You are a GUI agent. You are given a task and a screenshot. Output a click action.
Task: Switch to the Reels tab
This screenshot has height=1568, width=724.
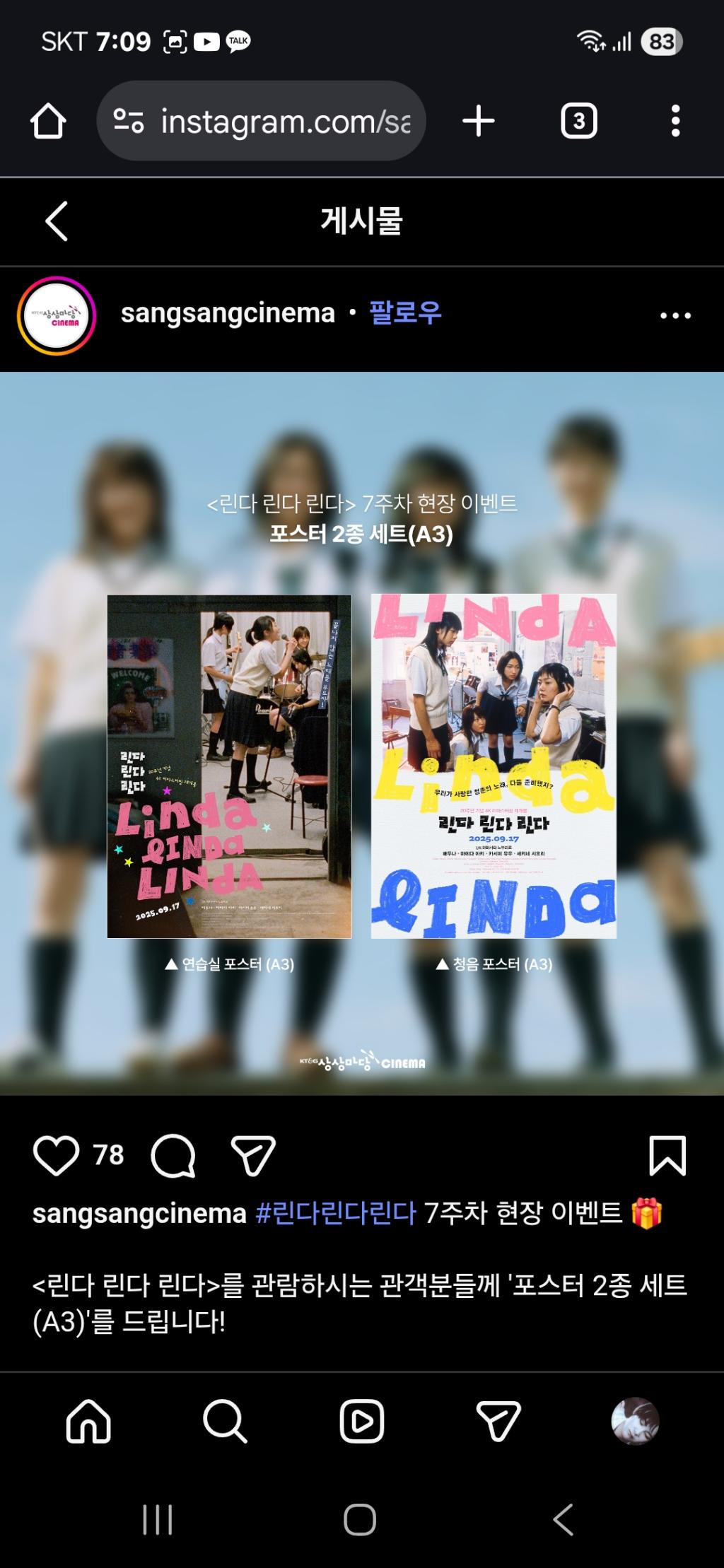click(361, 1421)
